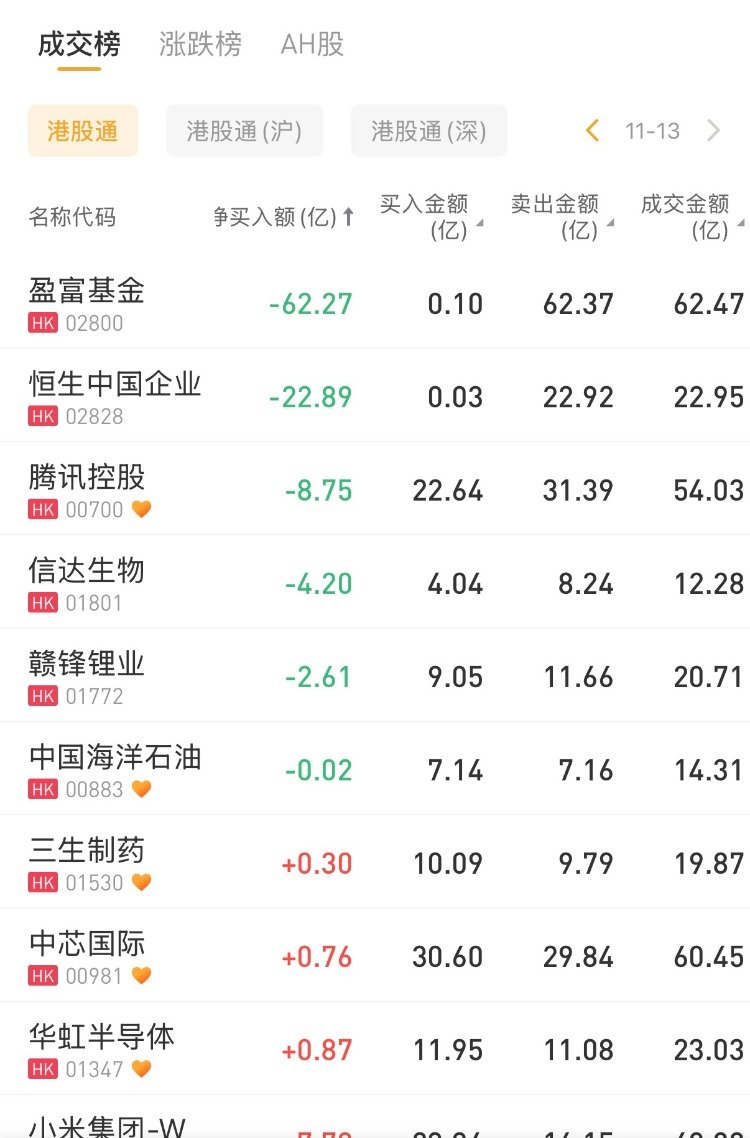Sort by 净买入额 column

(283, 217)
